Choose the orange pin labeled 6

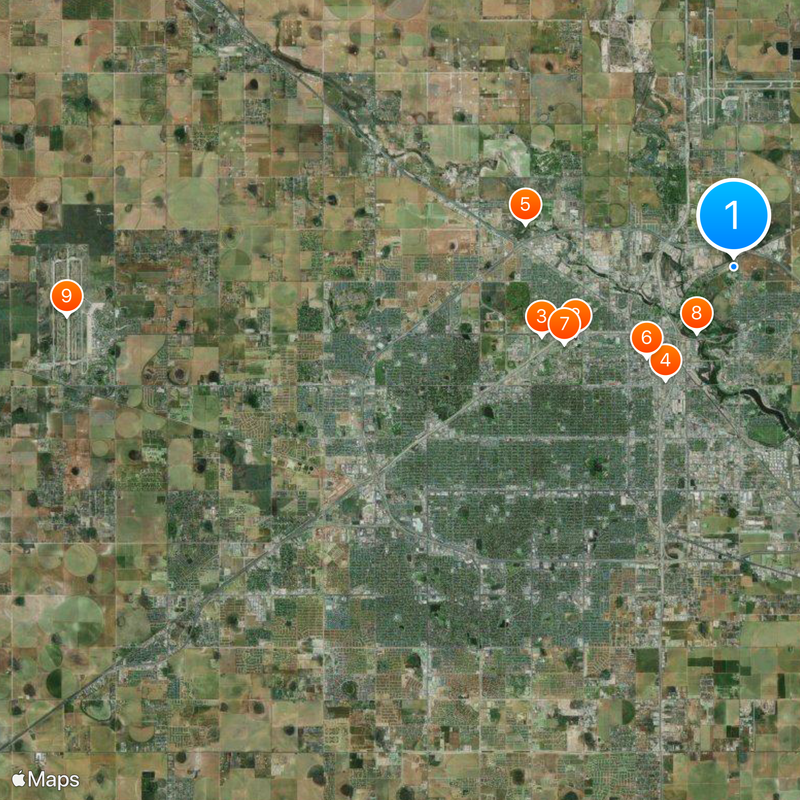(x=646, y=338)
